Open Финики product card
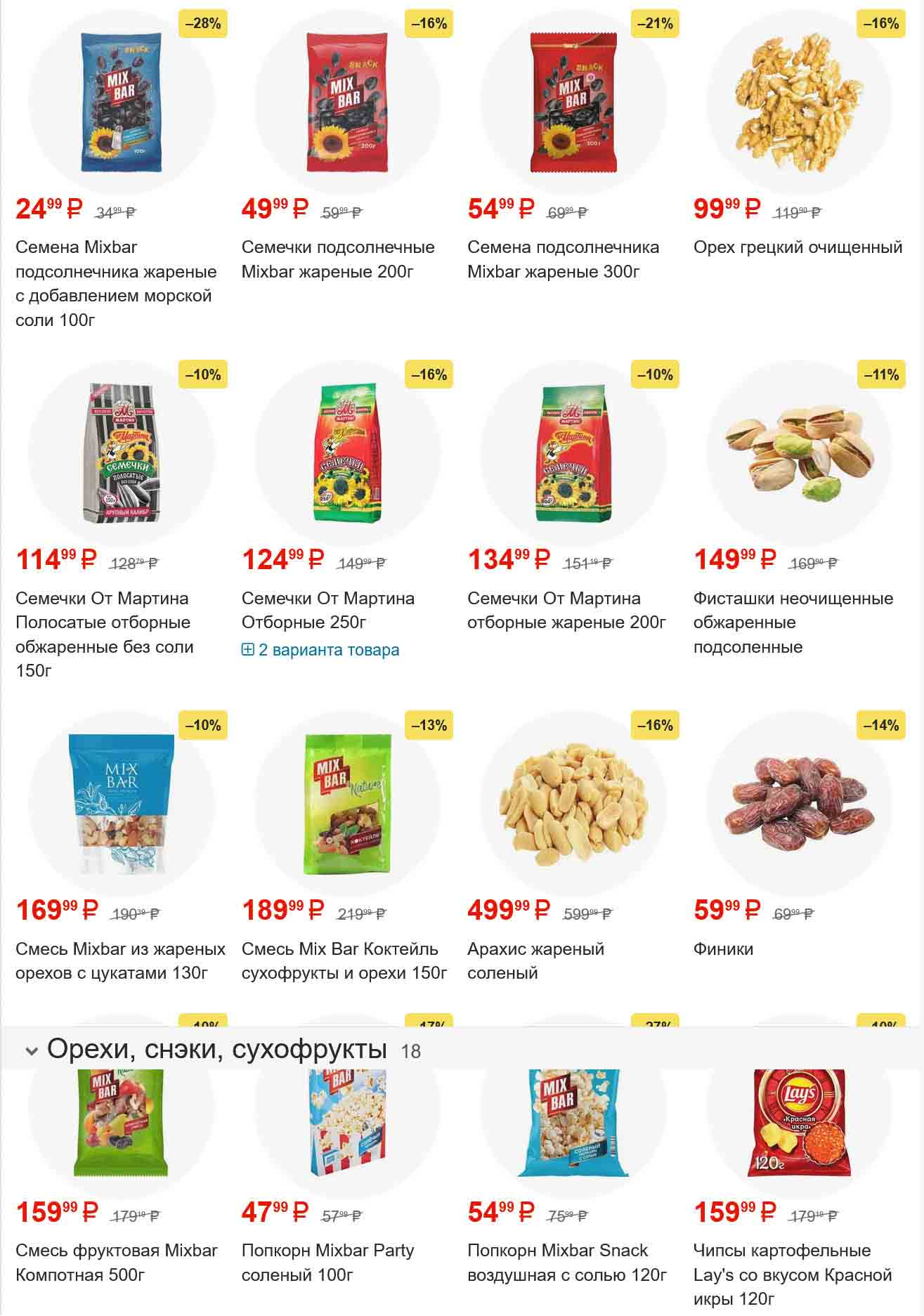 point(723,949)
